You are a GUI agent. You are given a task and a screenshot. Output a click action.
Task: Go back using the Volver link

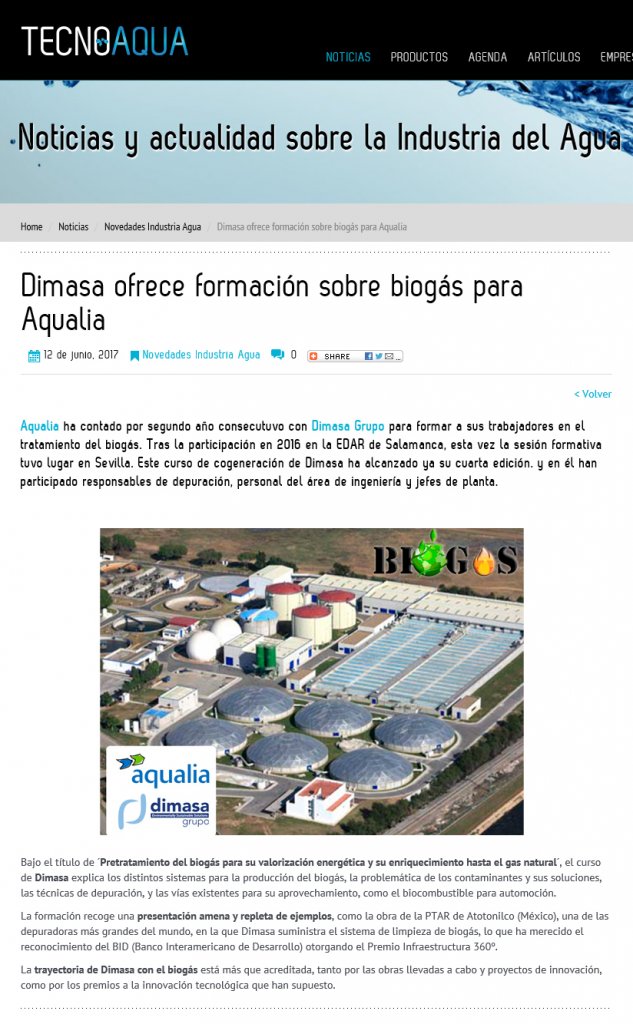coord(593,394)
